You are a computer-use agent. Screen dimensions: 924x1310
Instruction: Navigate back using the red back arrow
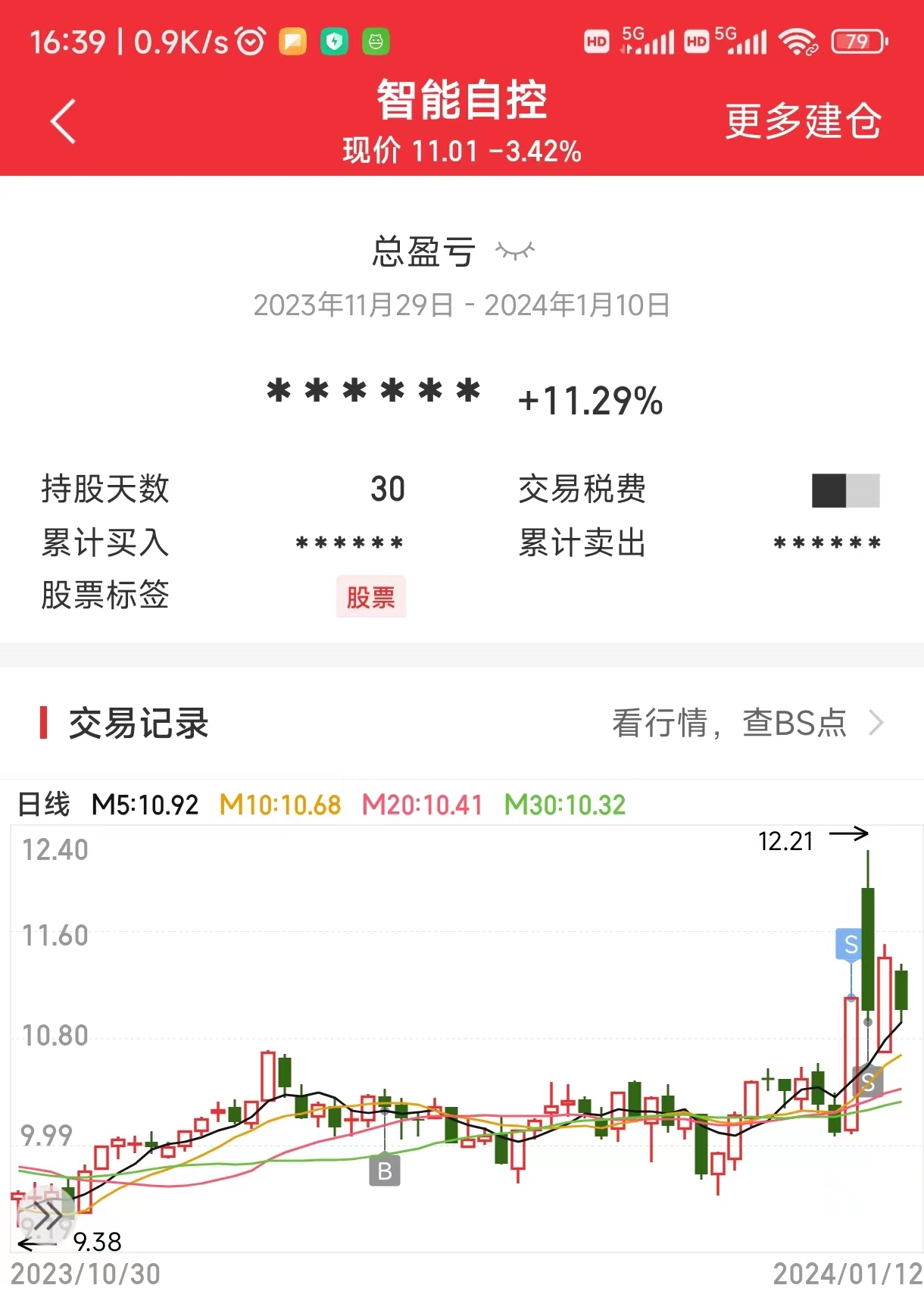64,120
